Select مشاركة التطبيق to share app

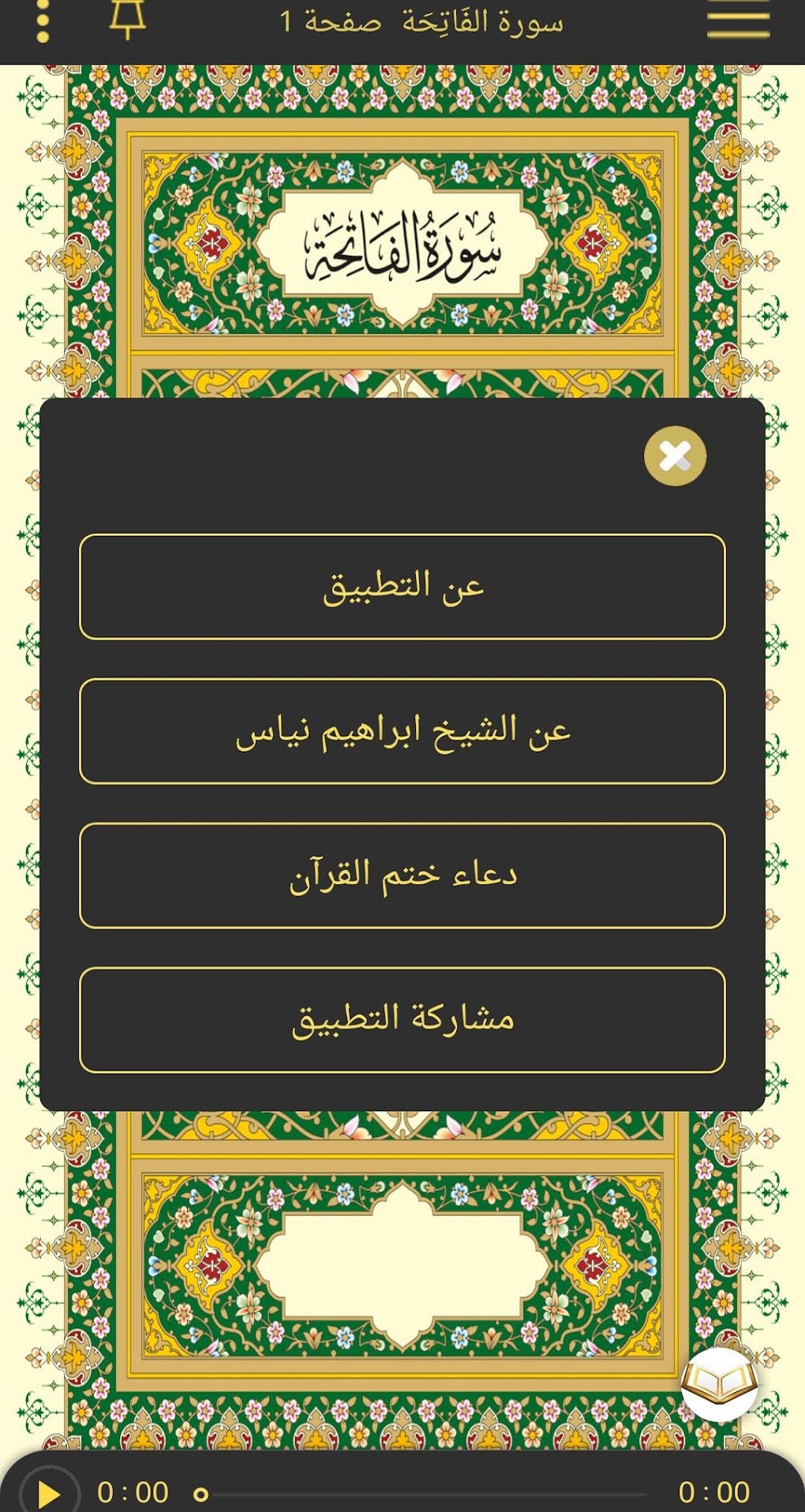point(402,1020)
